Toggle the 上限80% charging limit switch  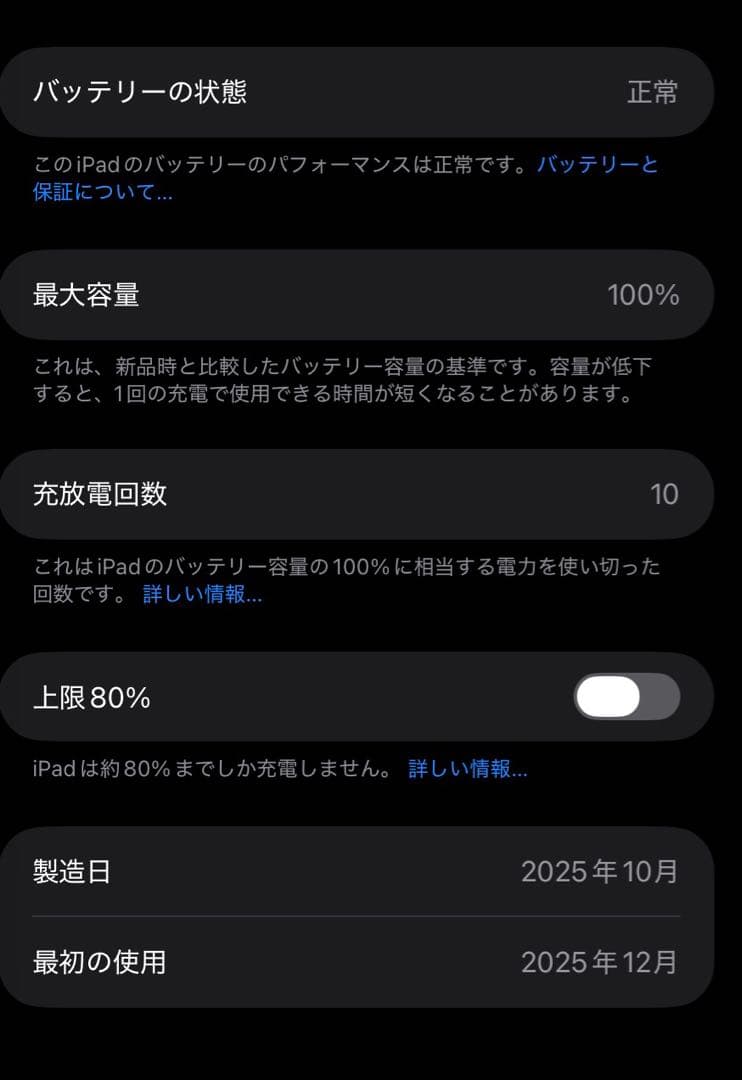point(630,696)
